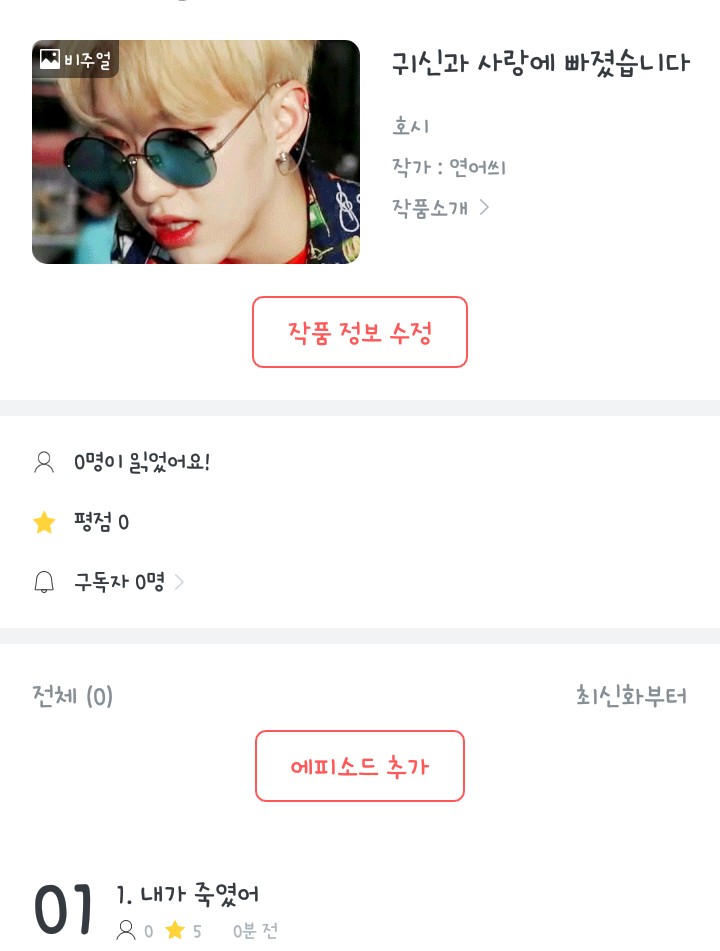The image size is (720, 951).
Task: Open the 비주얼 cover image
Action: [x=196, y=152]
